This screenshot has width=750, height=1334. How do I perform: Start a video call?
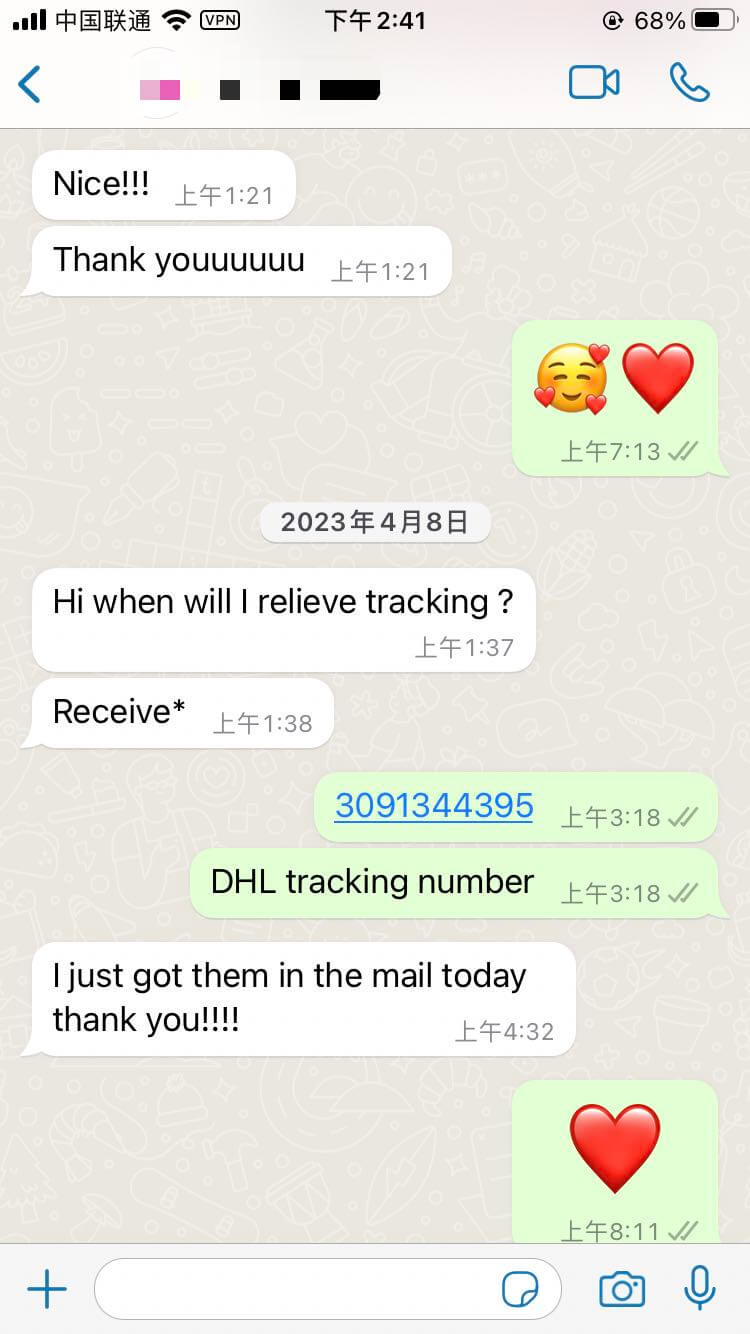coord(594,83)
